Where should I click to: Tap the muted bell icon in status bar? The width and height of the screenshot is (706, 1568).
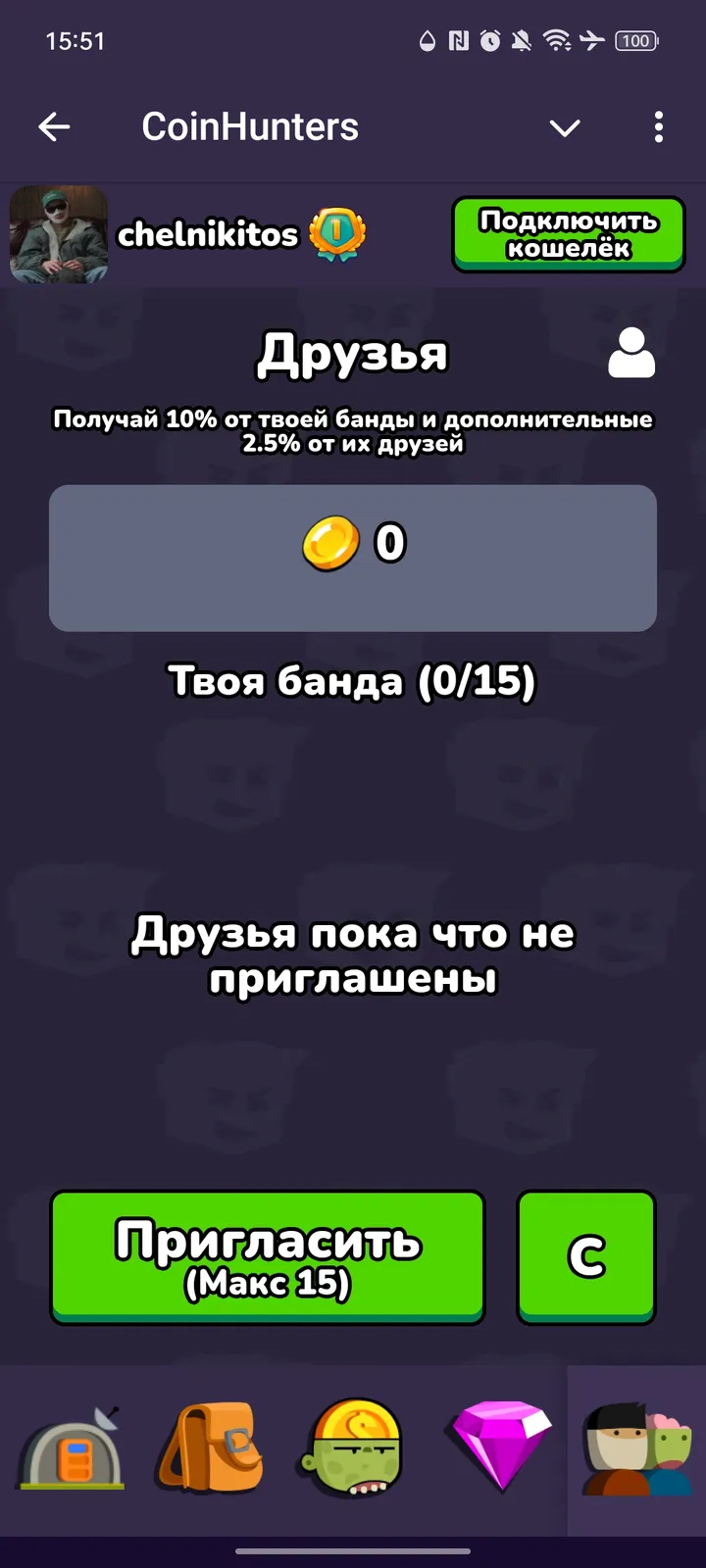523,40
